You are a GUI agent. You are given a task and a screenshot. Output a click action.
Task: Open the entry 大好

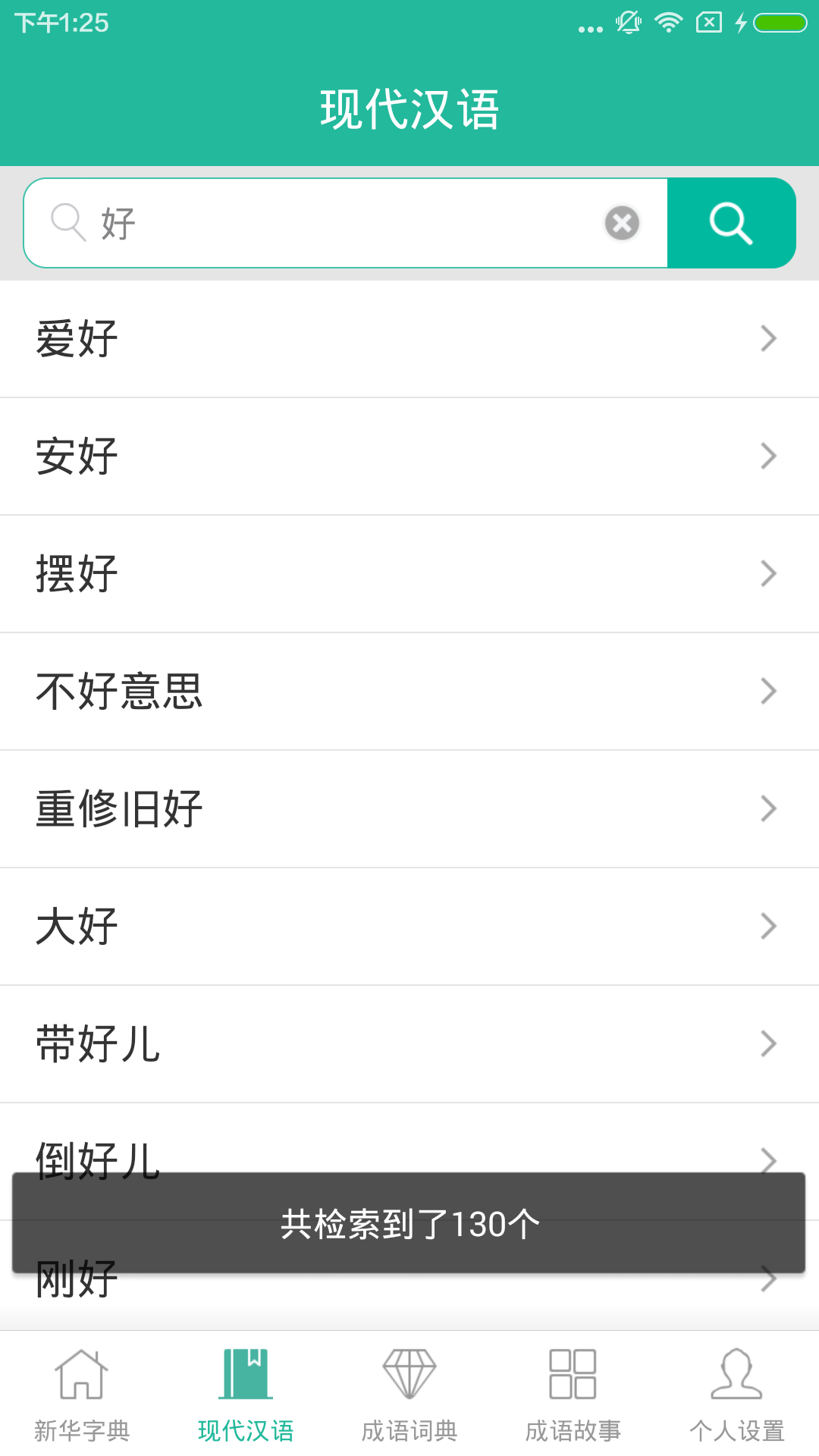point(409,927)
